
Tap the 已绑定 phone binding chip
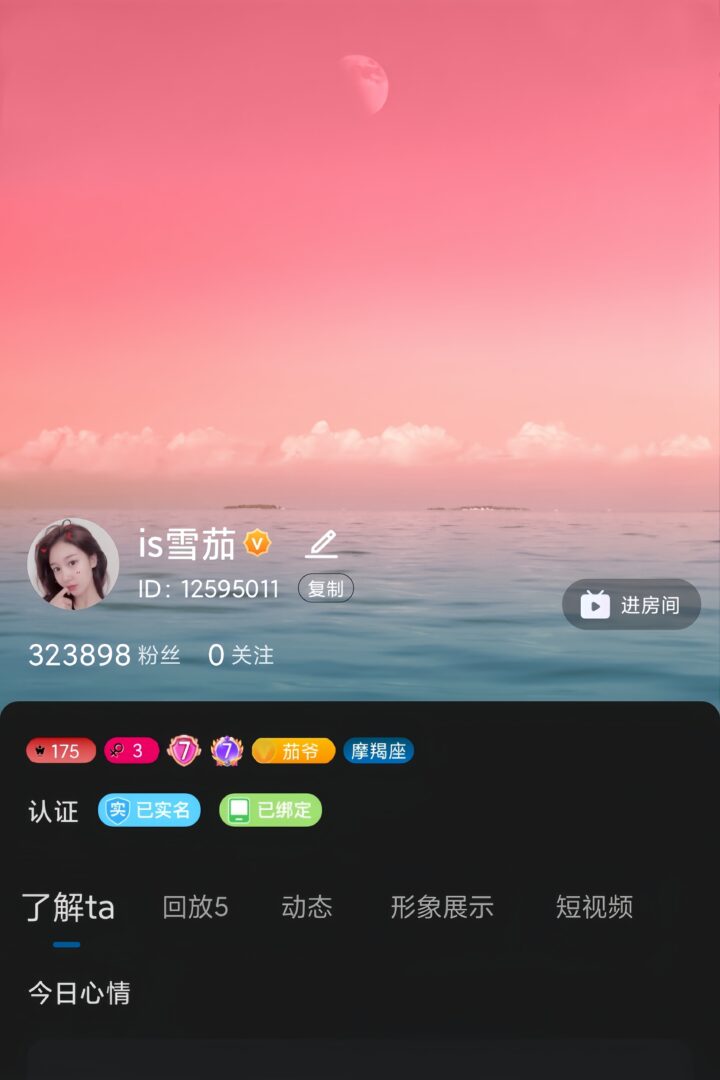270,810
